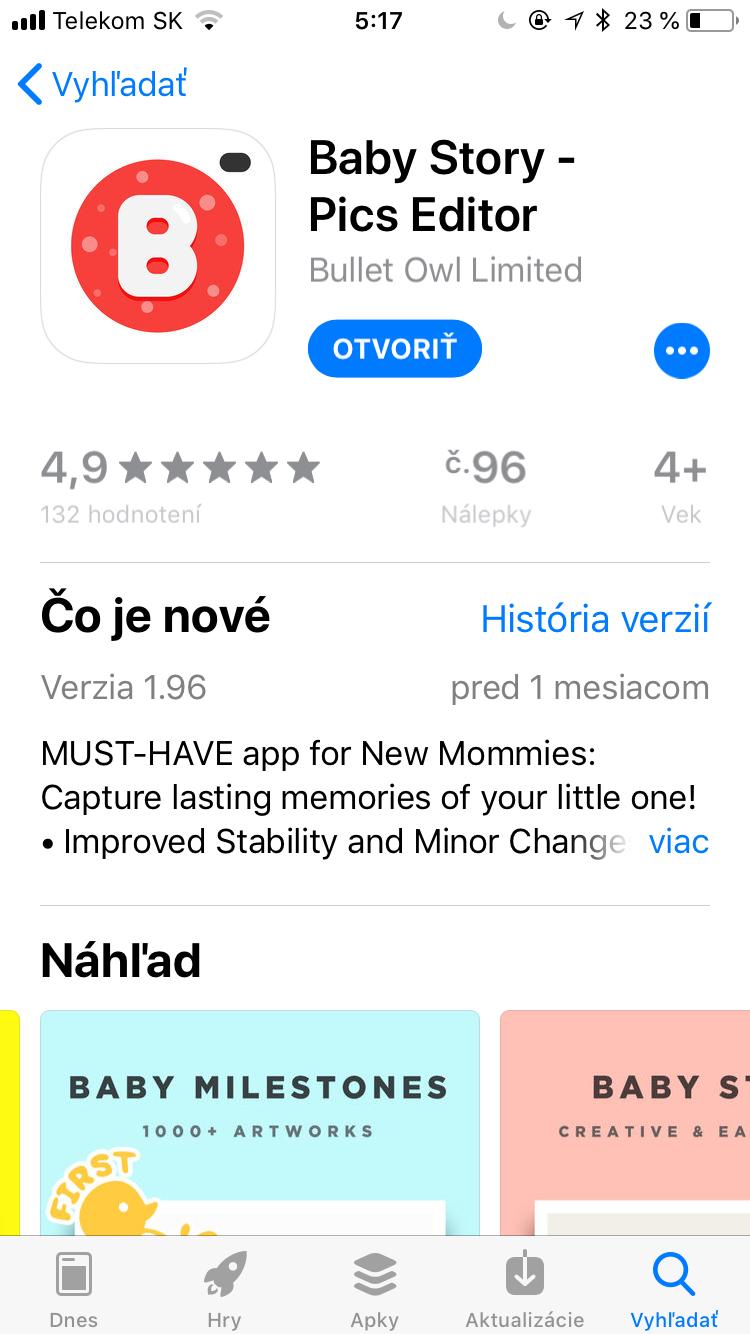
Task: View História verzií version history
Action: [594, 619]
